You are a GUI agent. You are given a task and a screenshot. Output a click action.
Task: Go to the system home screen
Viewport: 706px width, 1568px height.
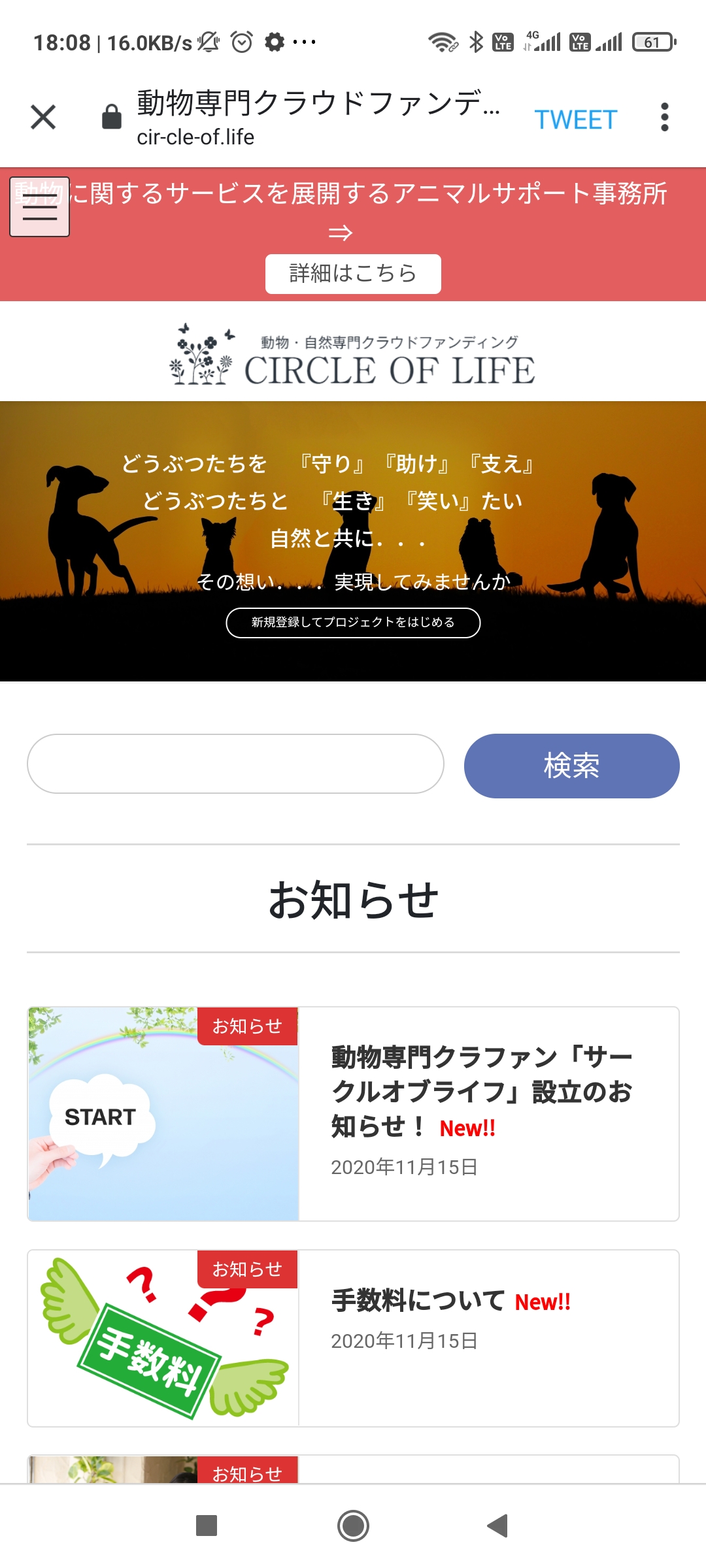[x=353, y=1526]
